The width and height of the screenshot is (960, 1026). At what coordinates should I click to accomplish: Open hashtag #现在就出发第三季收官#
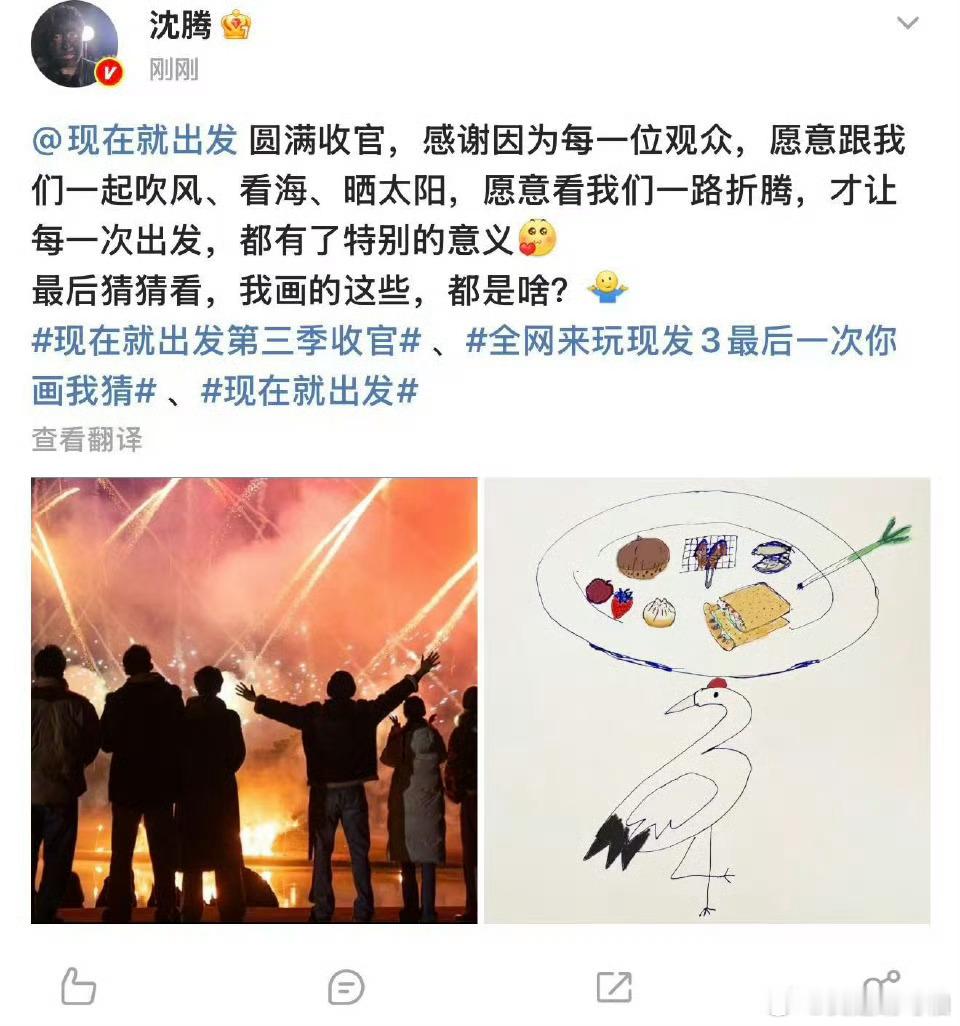click(x=229, y=342)
